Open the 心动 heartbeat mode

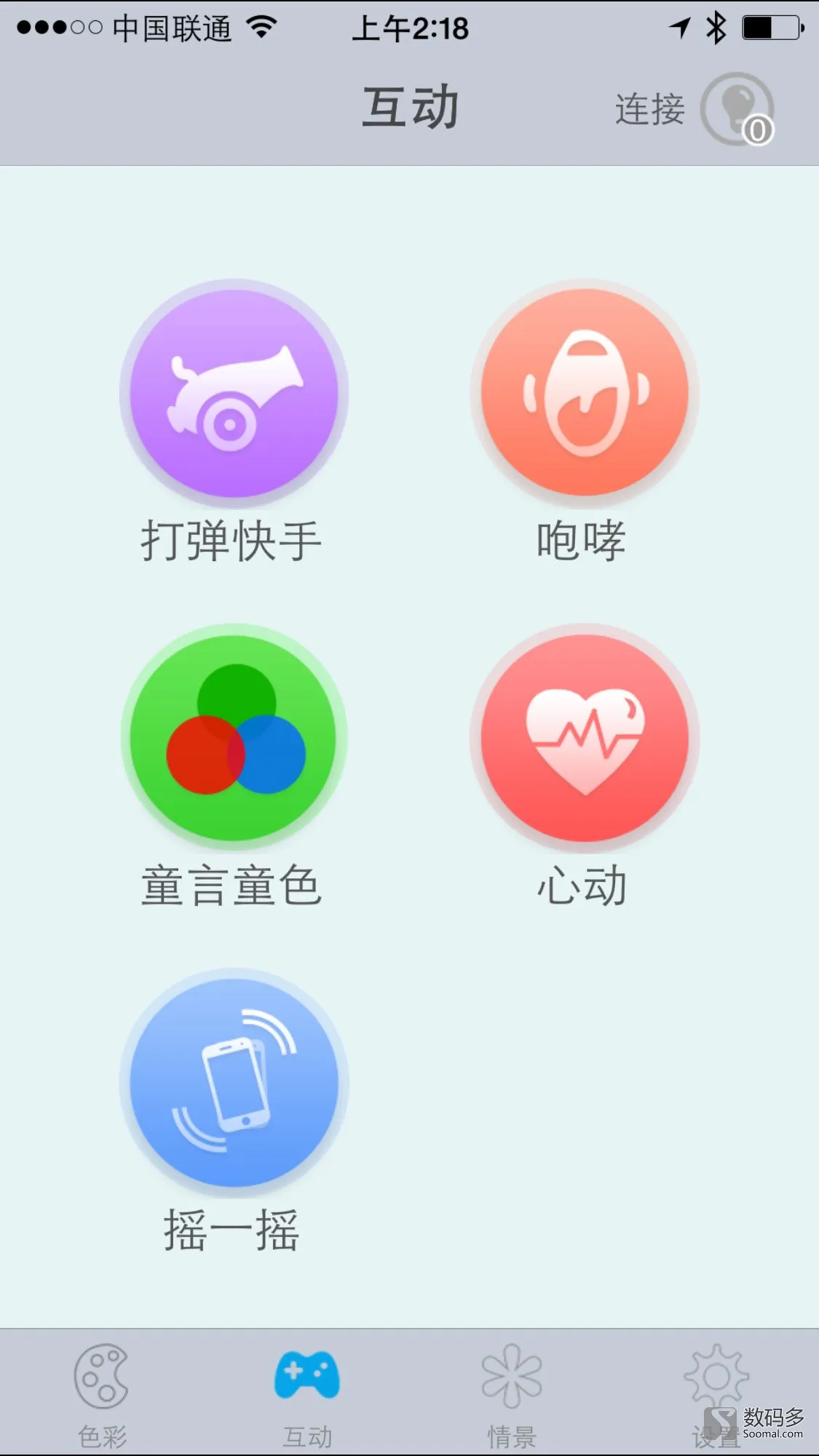(585, 738)
